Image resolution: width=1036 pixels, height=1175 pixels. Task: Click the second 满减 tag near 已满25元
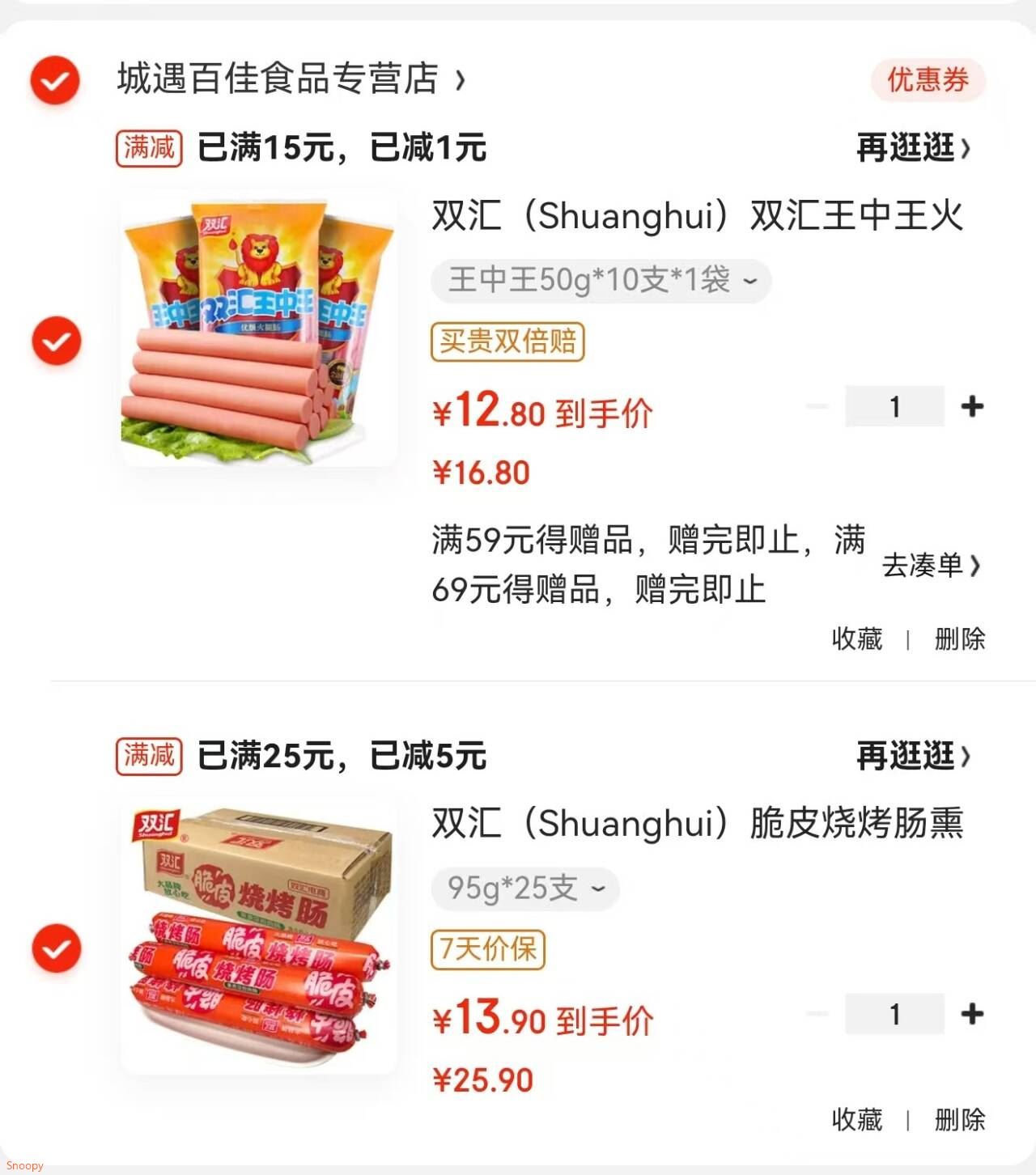pos(149,757)
